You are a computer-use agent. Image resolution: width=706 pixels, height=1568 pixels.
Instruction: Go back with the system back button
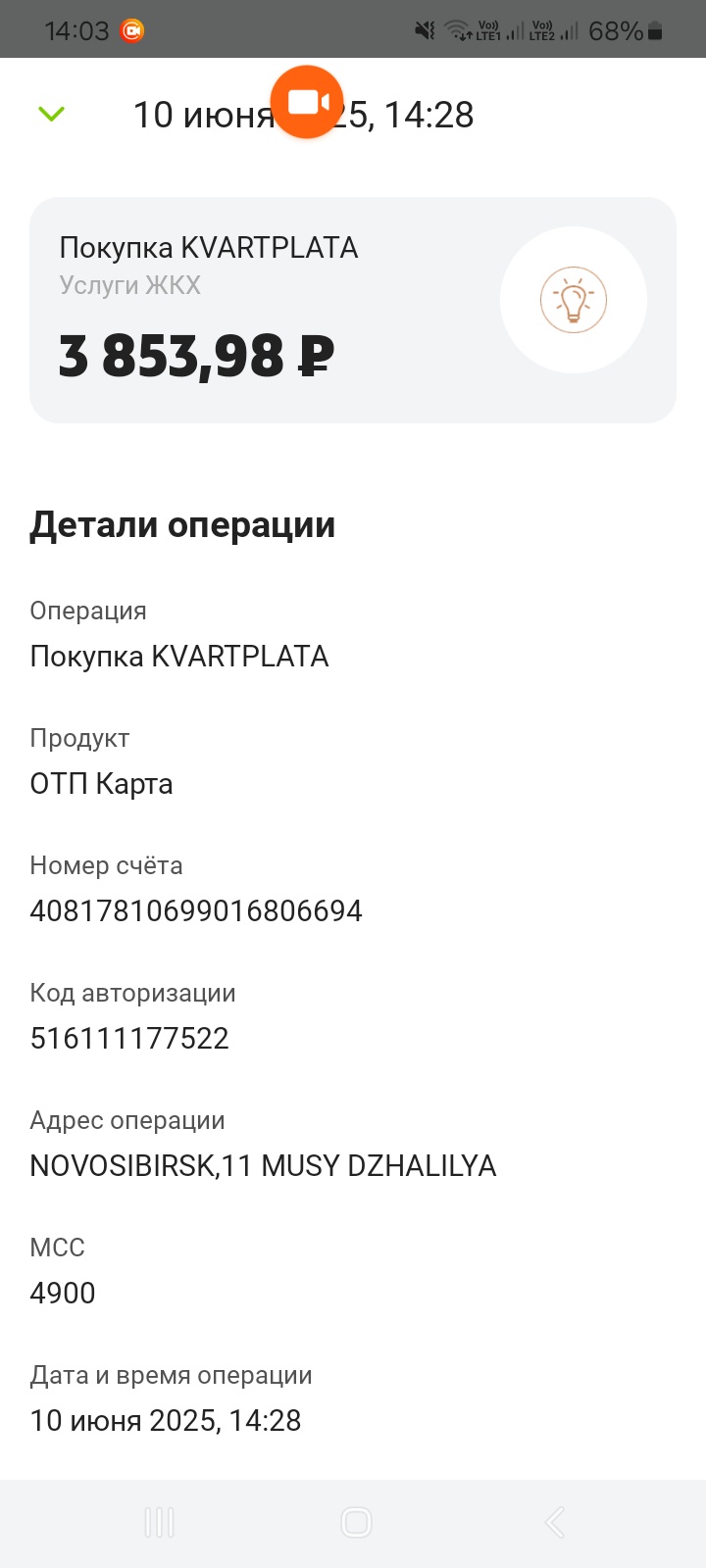(x=554, y=1522)
